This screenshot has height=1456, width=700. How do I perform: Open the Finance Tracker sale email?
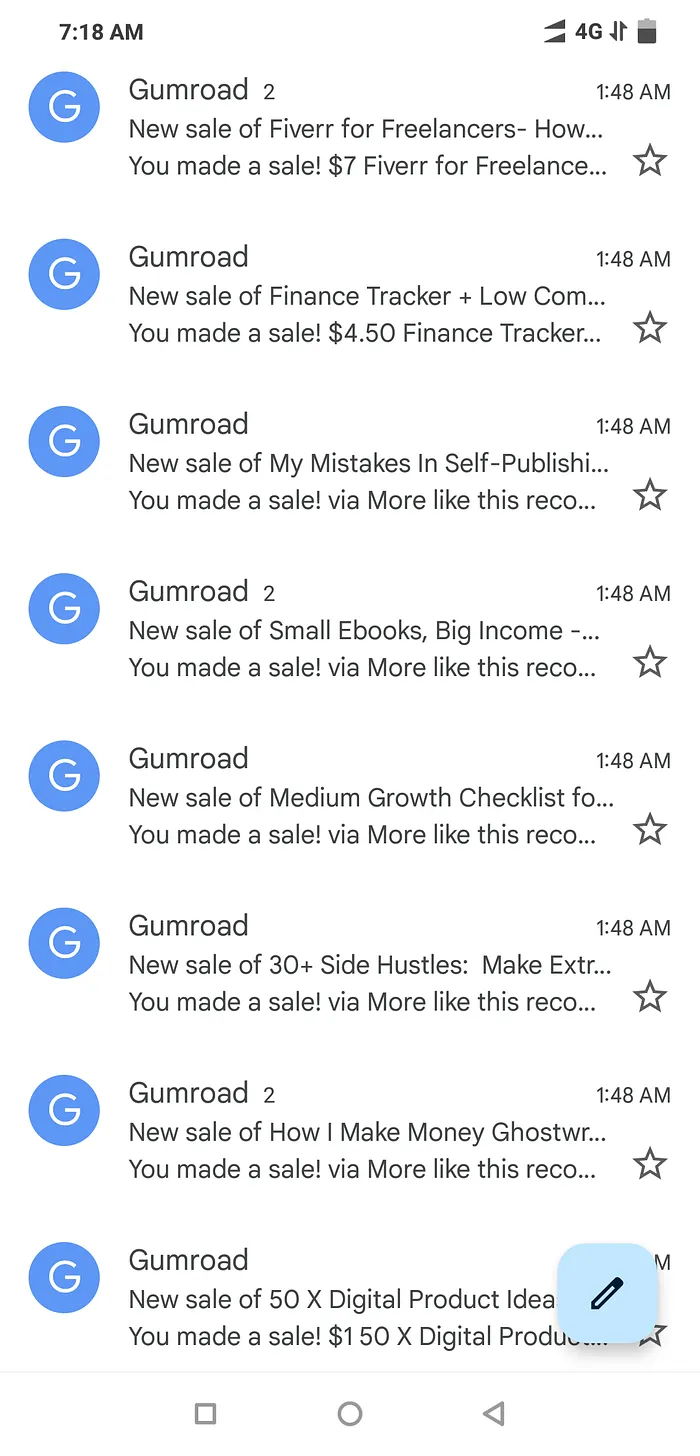click(365, 296)
